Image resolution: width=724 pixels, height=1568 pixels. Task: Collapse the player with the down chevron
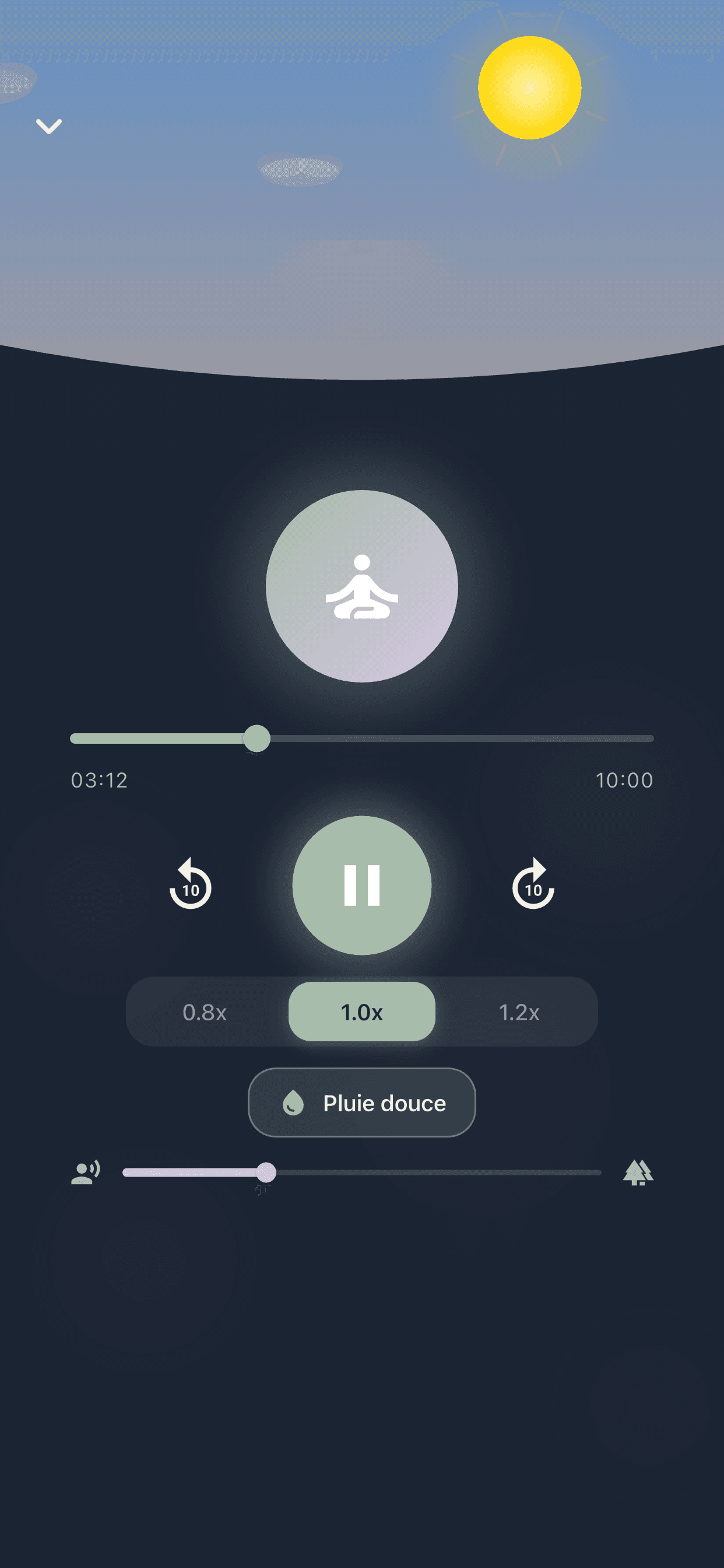point(50,125)
